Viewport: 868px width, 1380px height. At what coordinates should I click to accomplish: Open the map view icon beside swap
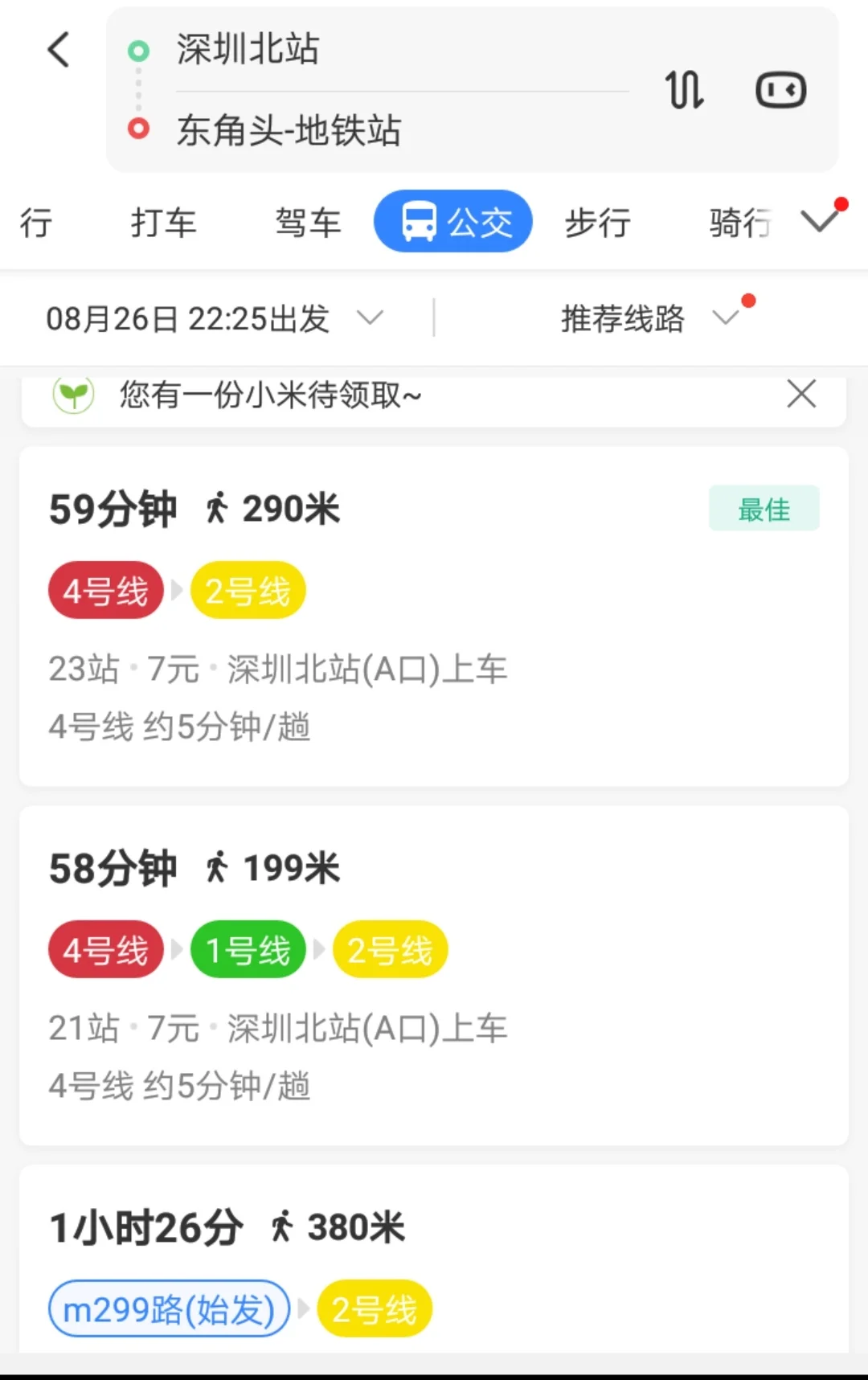[x=779, y=90]
